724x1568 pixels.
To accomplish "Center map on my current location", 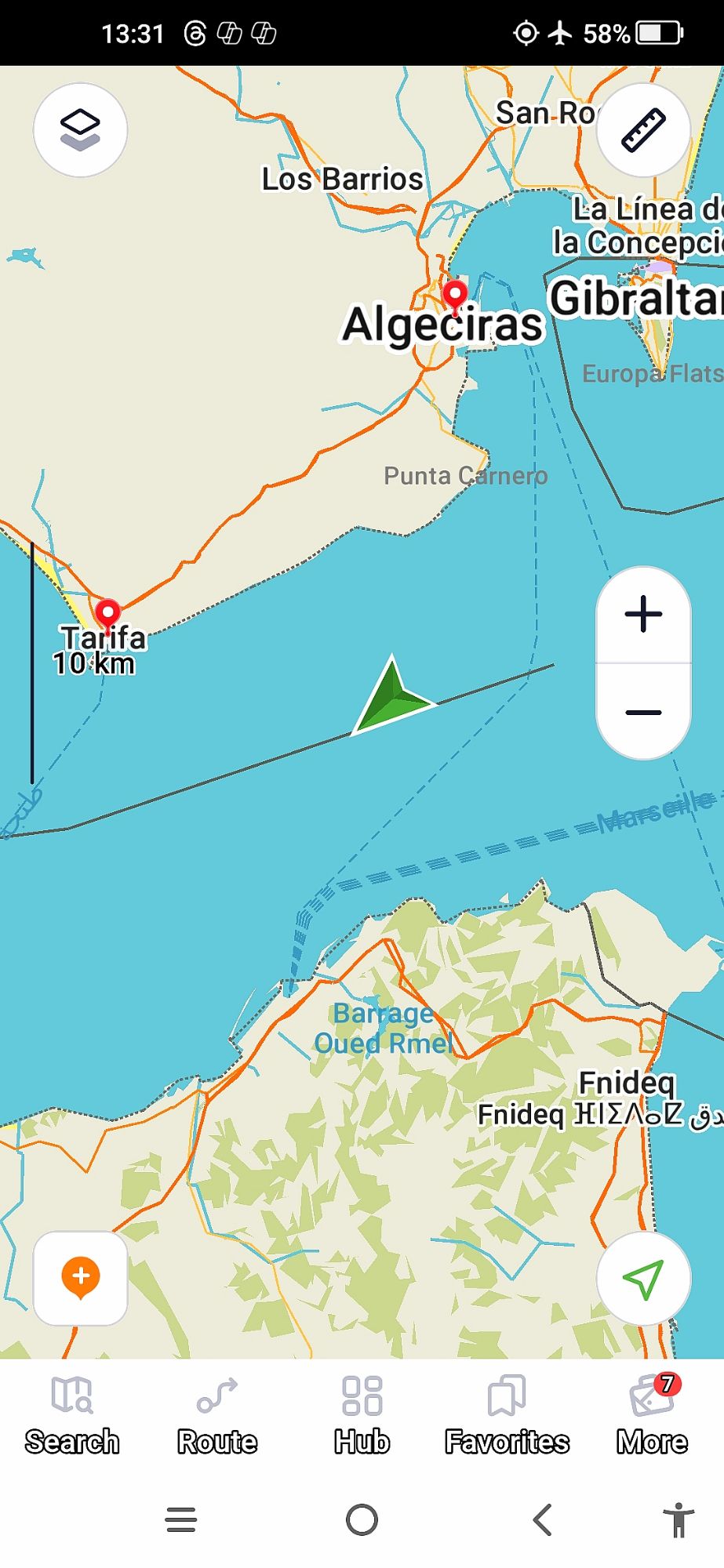I will click(x=643, y=1278).
